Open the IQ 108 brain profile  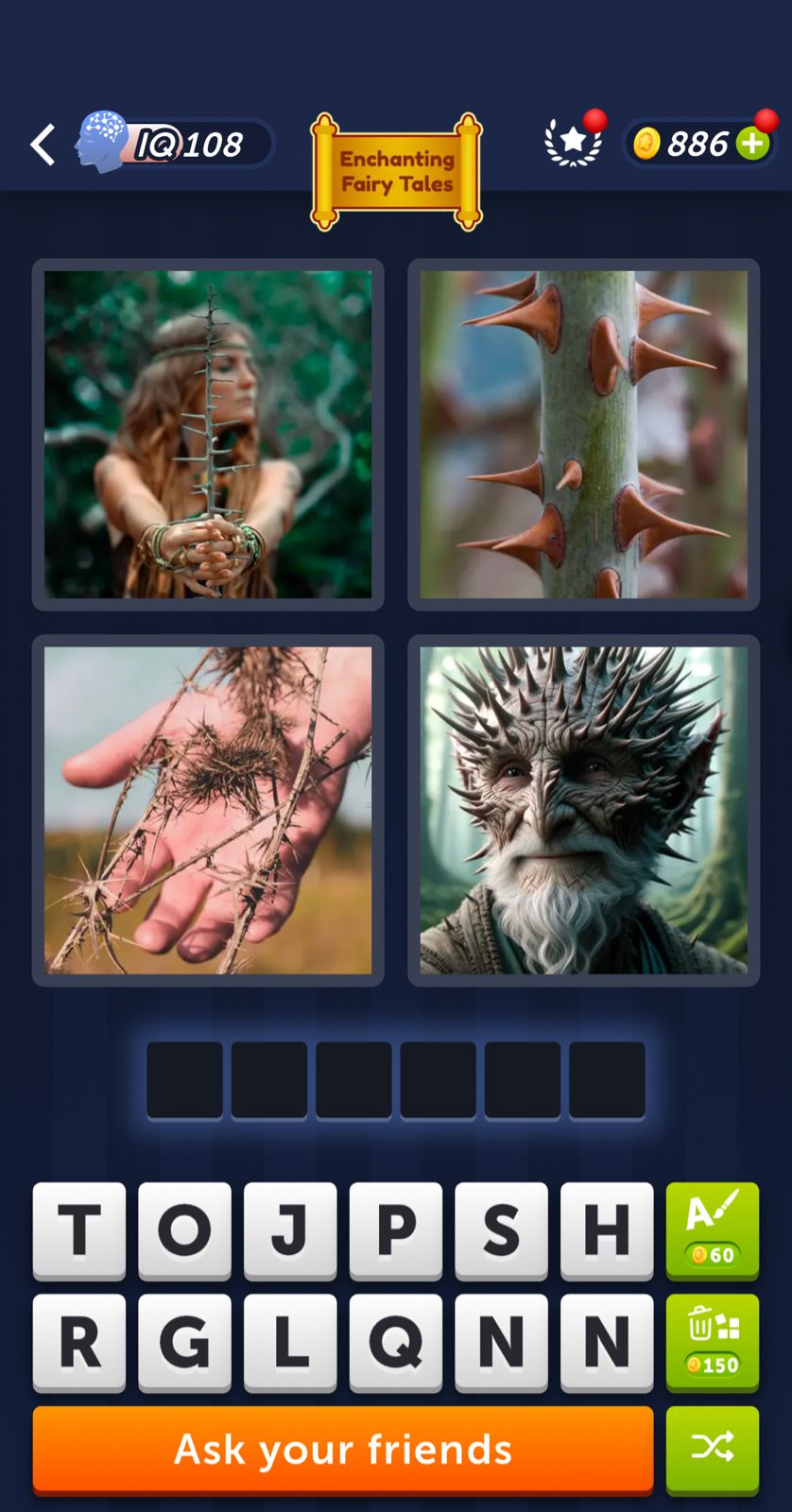[175, 144]
